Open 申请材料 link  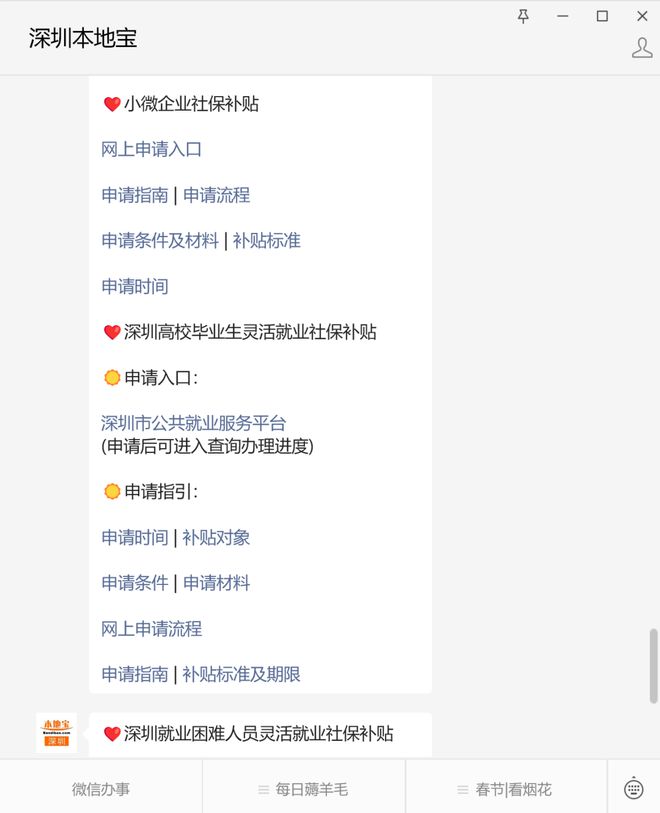tap(216, 583)
